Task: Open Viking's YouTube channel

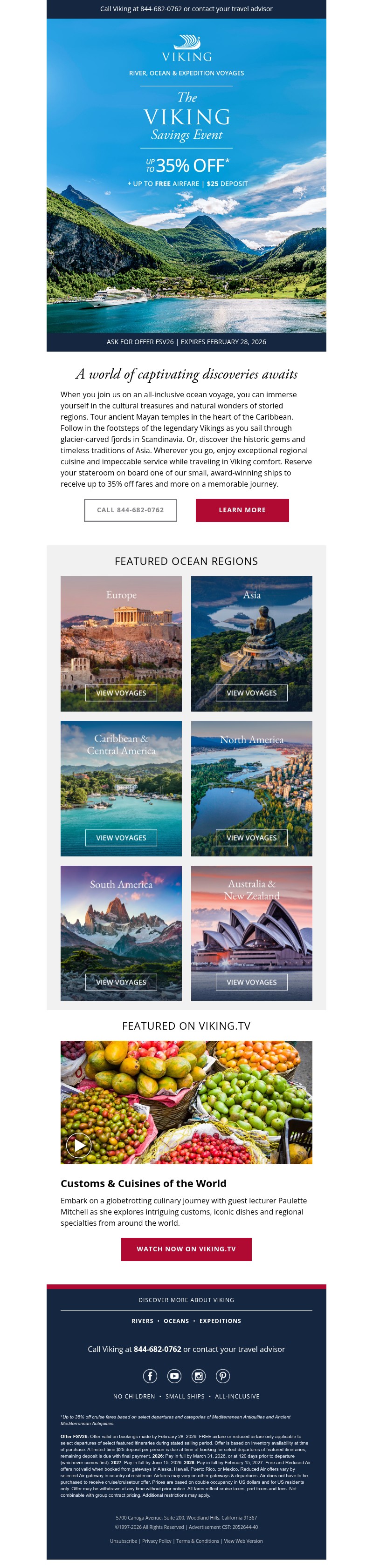Action: point(174,1376)
